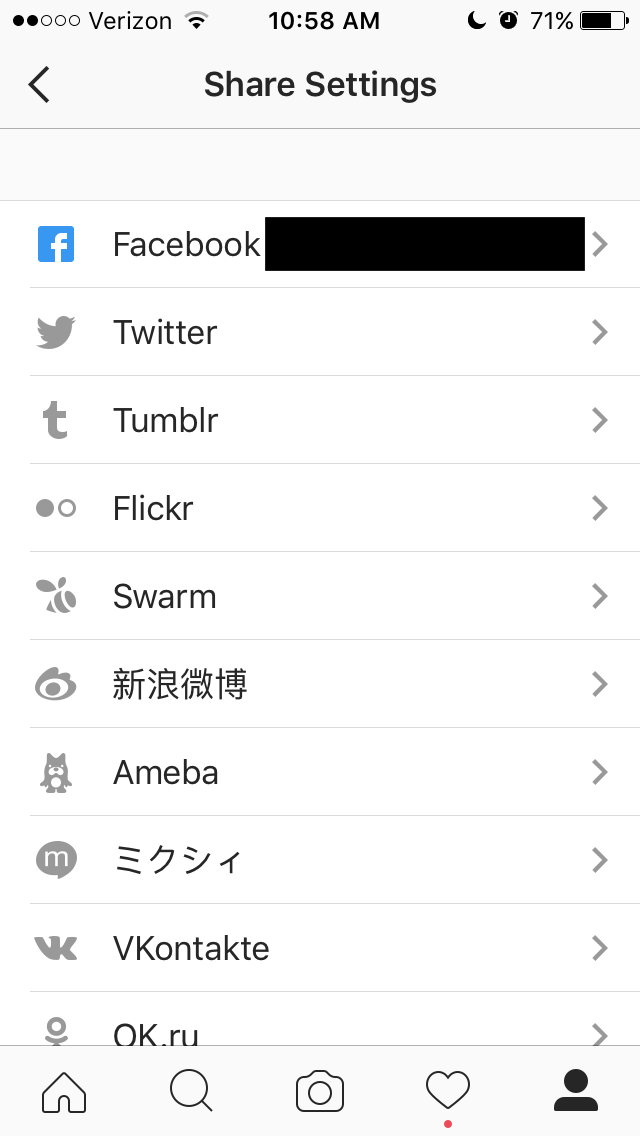Switch to the Home tab
The height and width of the screenshot is (1136, 640).
[64, 1091]
